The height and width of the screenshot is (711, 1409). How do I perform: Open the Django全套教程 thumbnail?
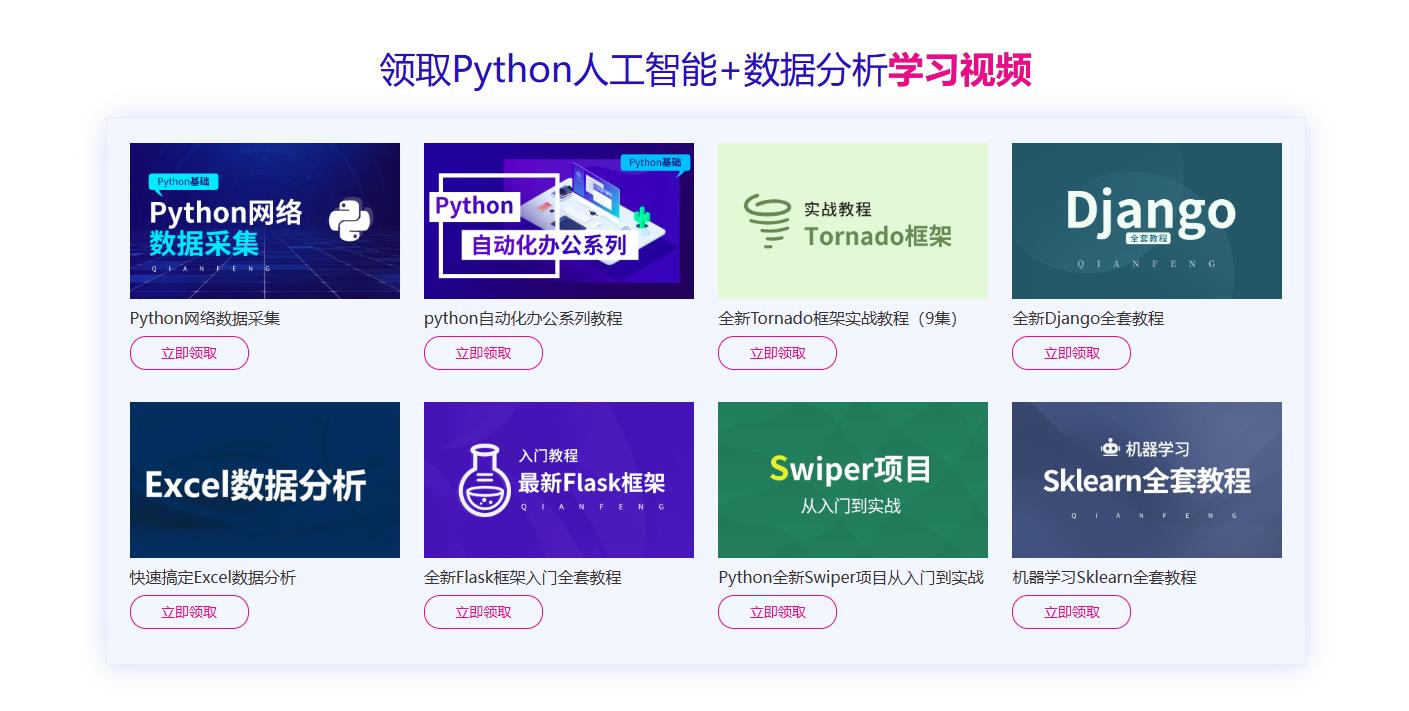click(x=1147, y=221)
